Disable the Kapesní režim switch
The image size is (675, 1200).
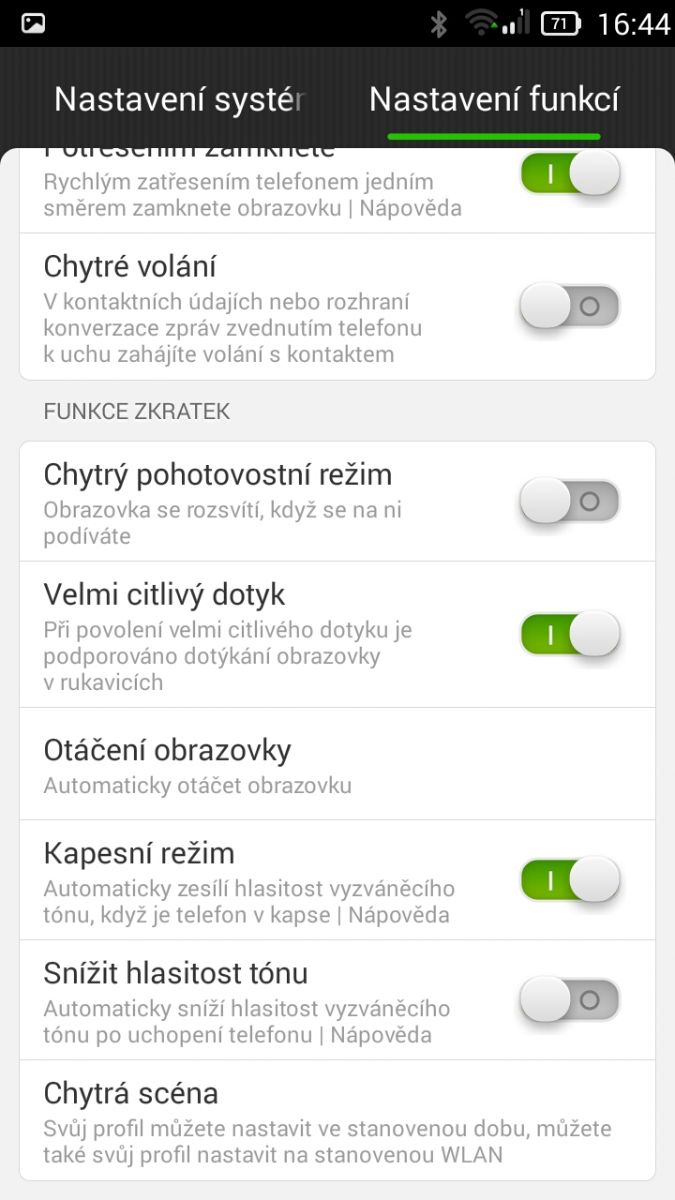[x=570, y=879]
